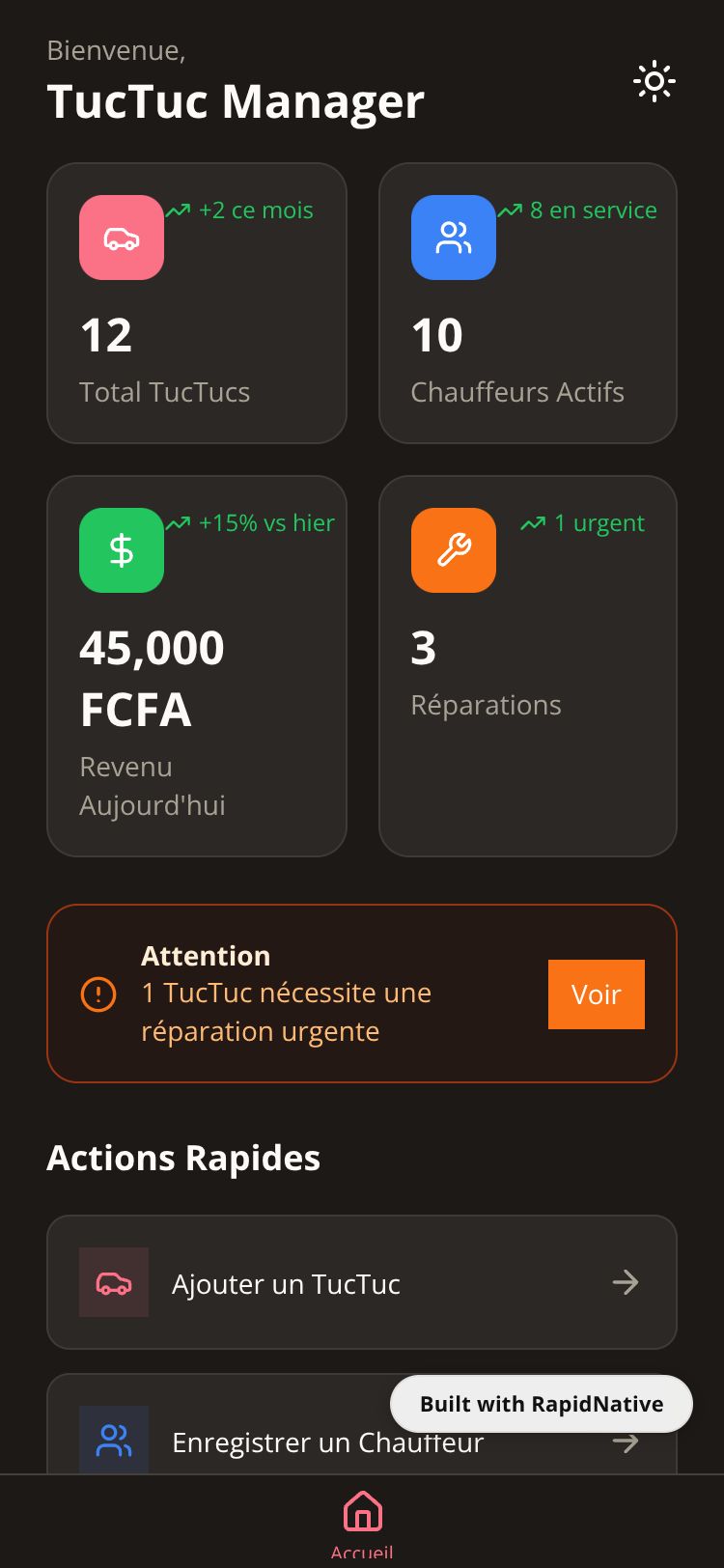
Task: Switch to the Accueil tab
Action: 362,1523
